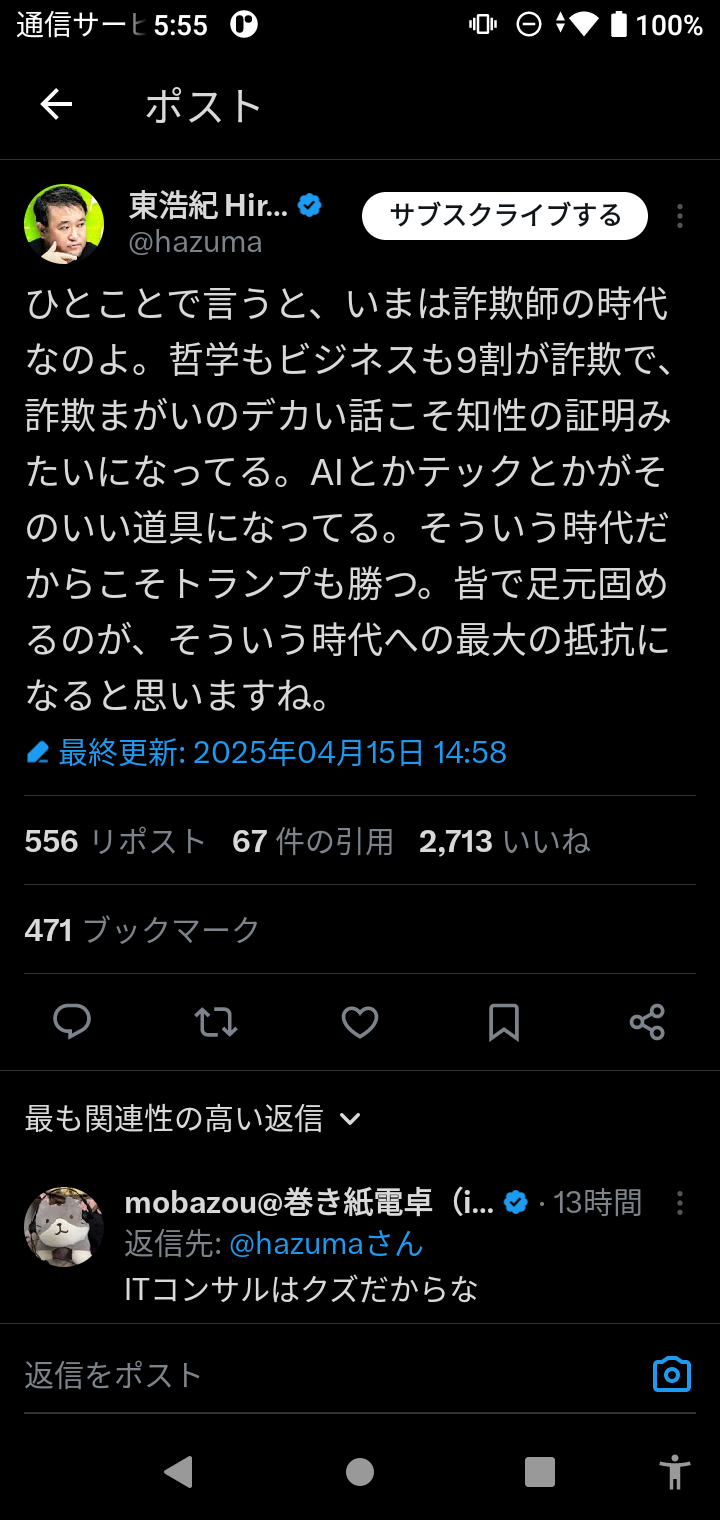
Task: Share hazuma's post
Action: [x=647, y=1022]
